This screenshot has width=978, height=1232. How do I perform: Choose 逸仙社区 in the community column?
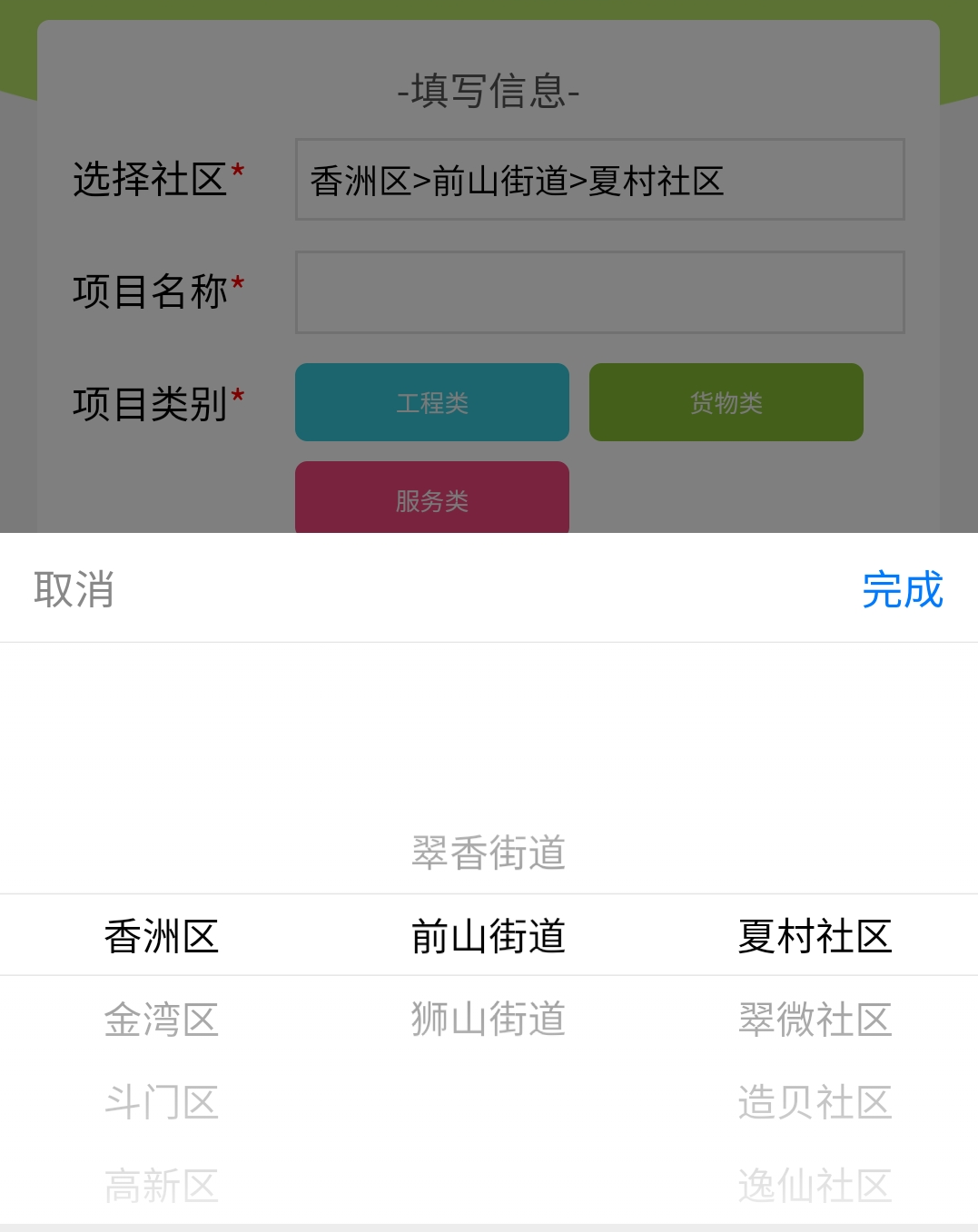pyautogui.click(x=815, y=1186)
